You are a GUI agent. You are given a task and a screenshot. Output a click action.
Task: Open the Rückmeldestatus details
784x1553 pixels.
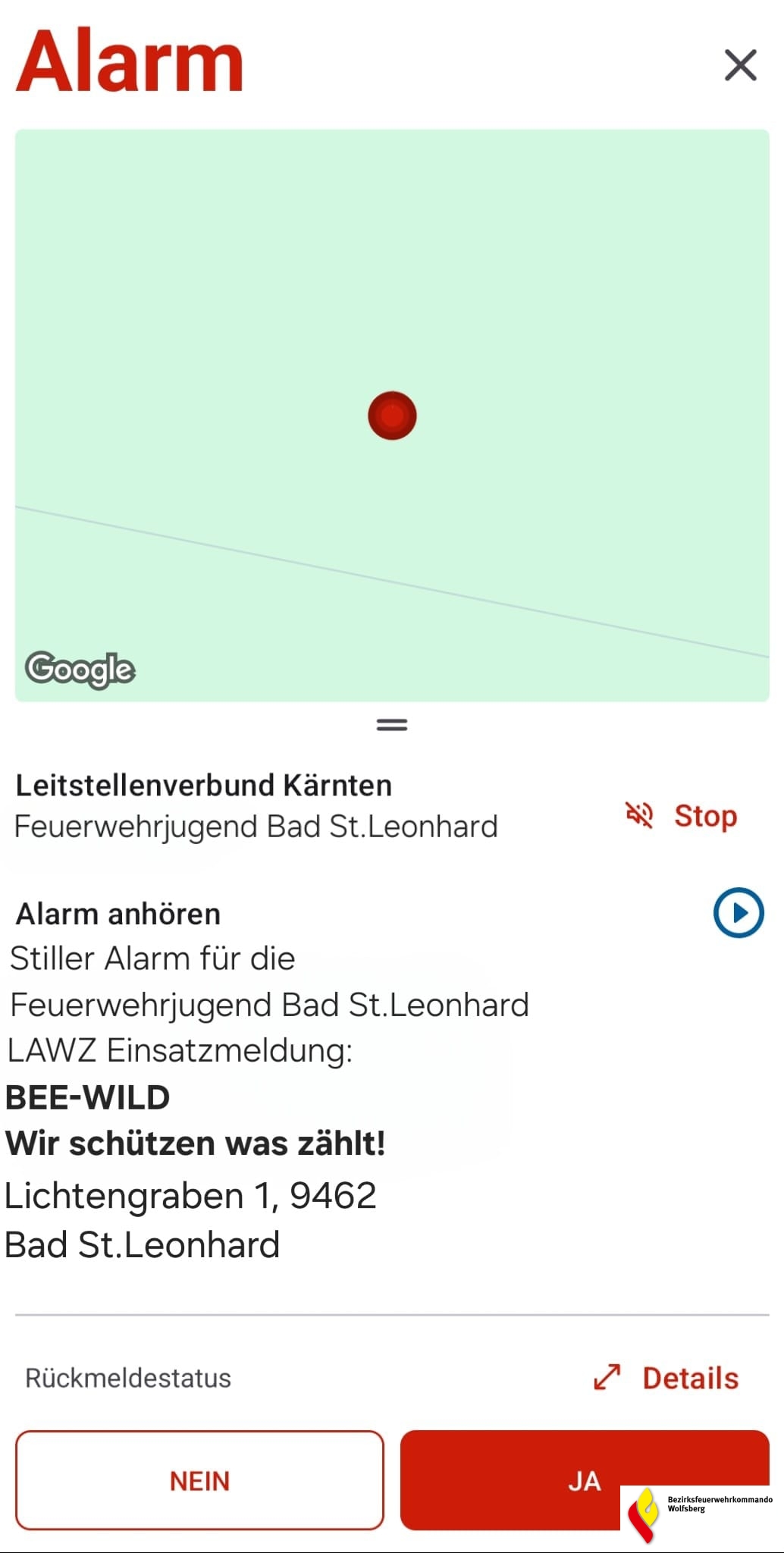(x=667, y=1378)
